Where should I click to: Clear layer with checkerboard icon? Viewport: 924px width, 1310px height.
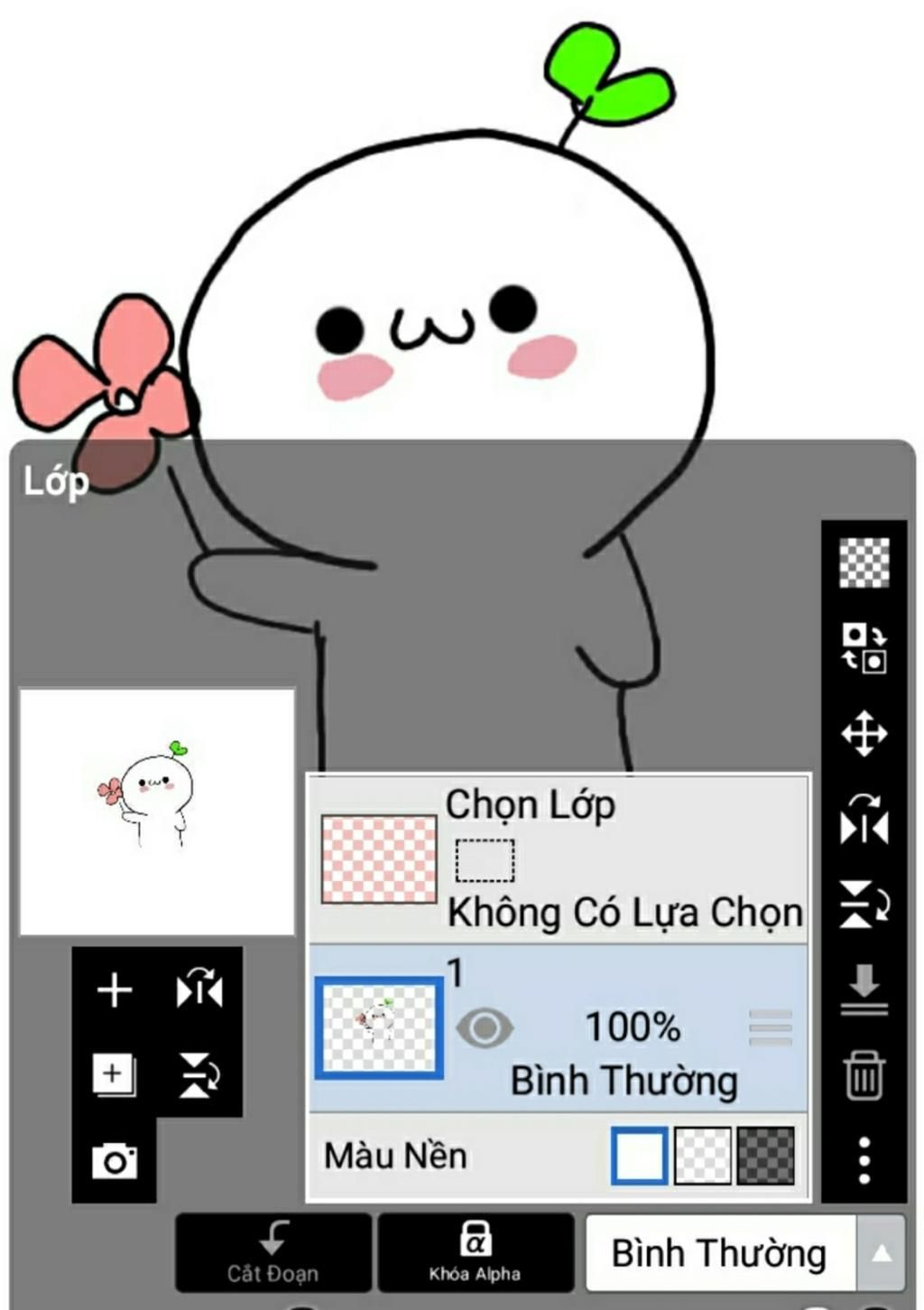[864, 562]
